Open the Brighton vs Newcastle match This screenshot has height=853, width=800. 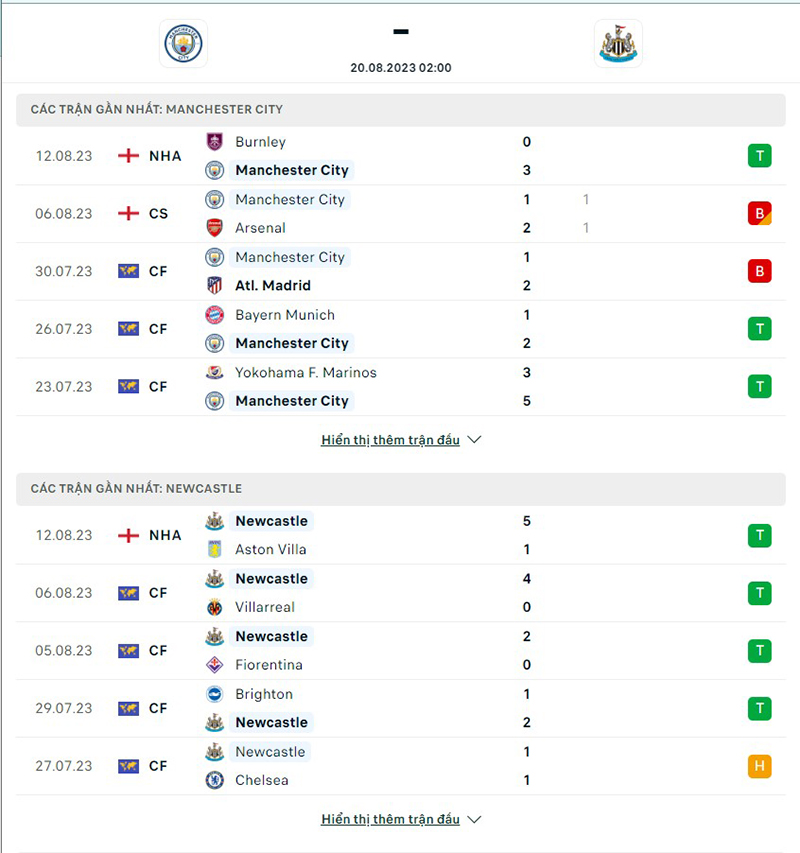coord(400,708)
